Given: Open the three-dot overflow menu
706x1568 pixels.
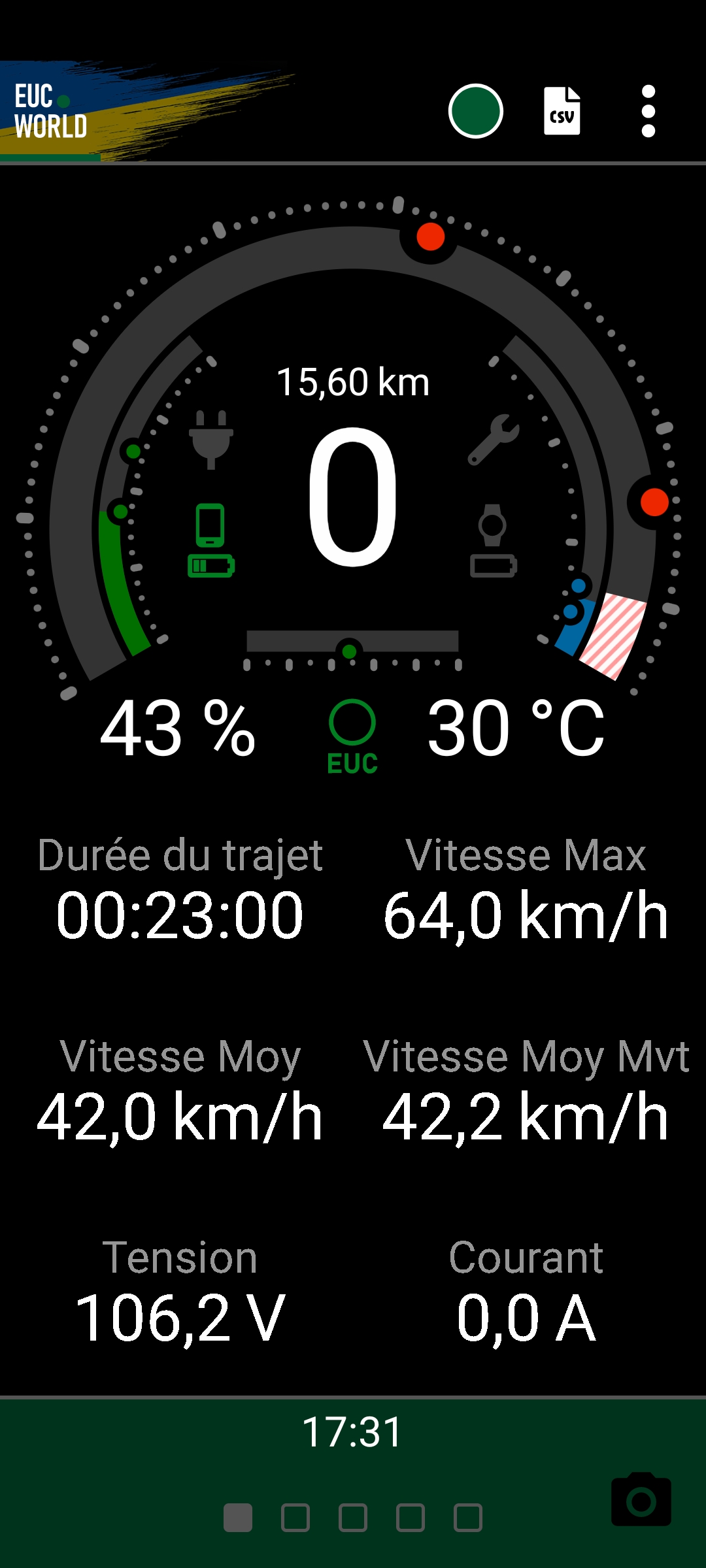Looking at the screenshot, I should click(648, 111).
